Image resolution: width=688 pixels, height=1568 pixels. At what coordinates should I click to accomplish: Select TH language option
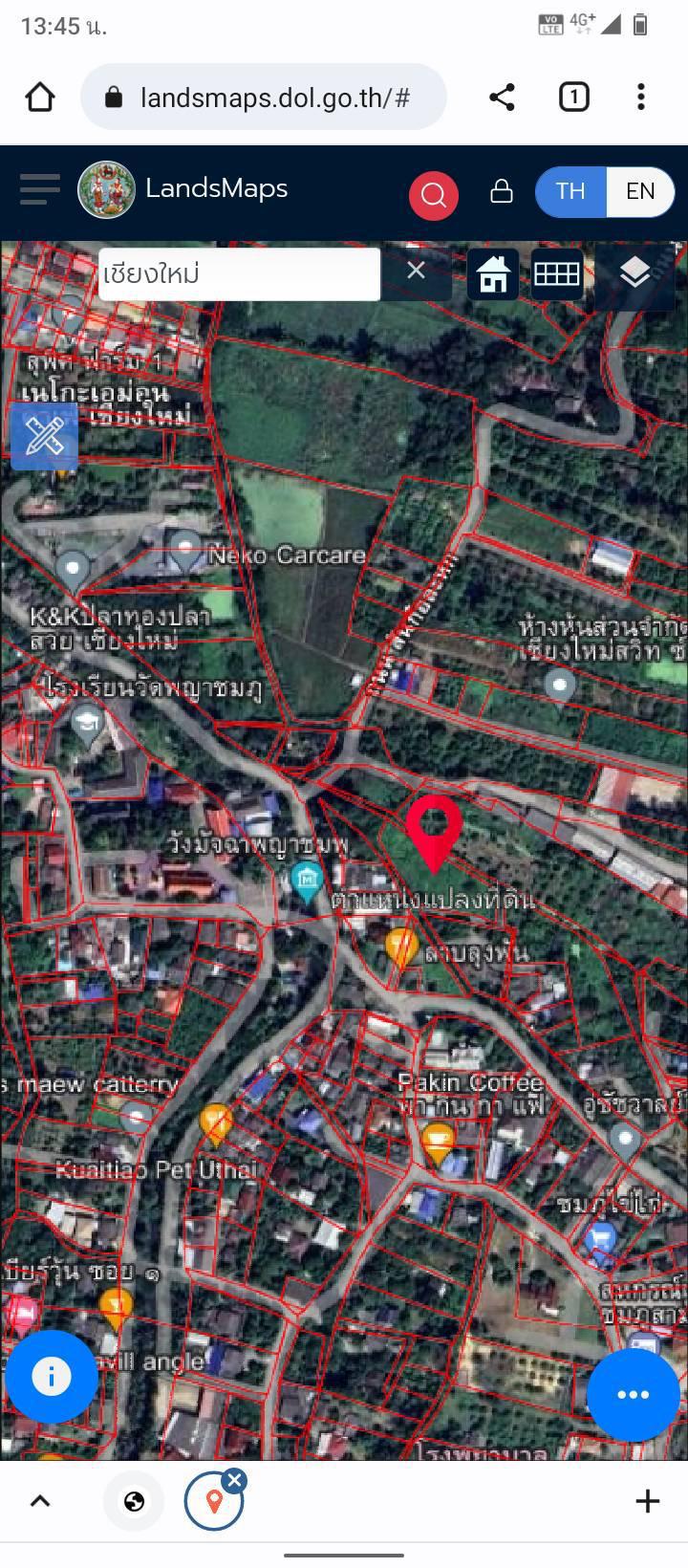[x=570, y=191]
